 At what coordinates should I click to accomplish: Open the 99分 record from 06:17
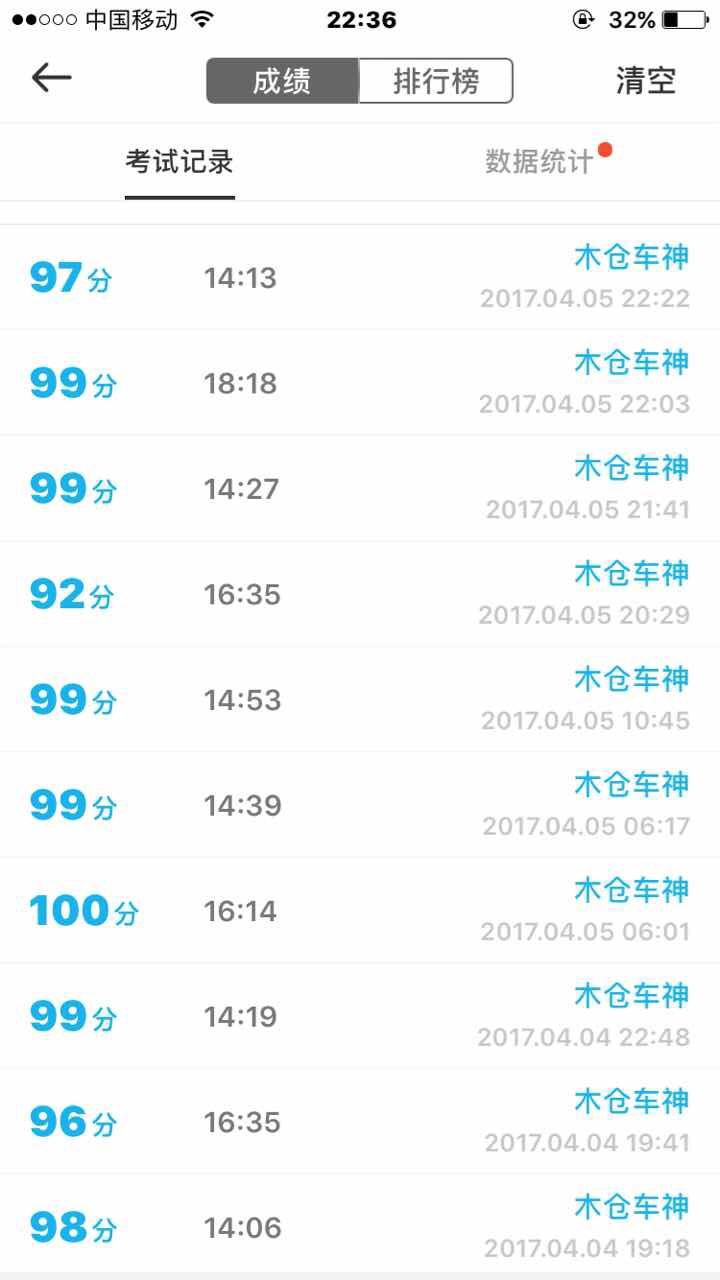360,805
